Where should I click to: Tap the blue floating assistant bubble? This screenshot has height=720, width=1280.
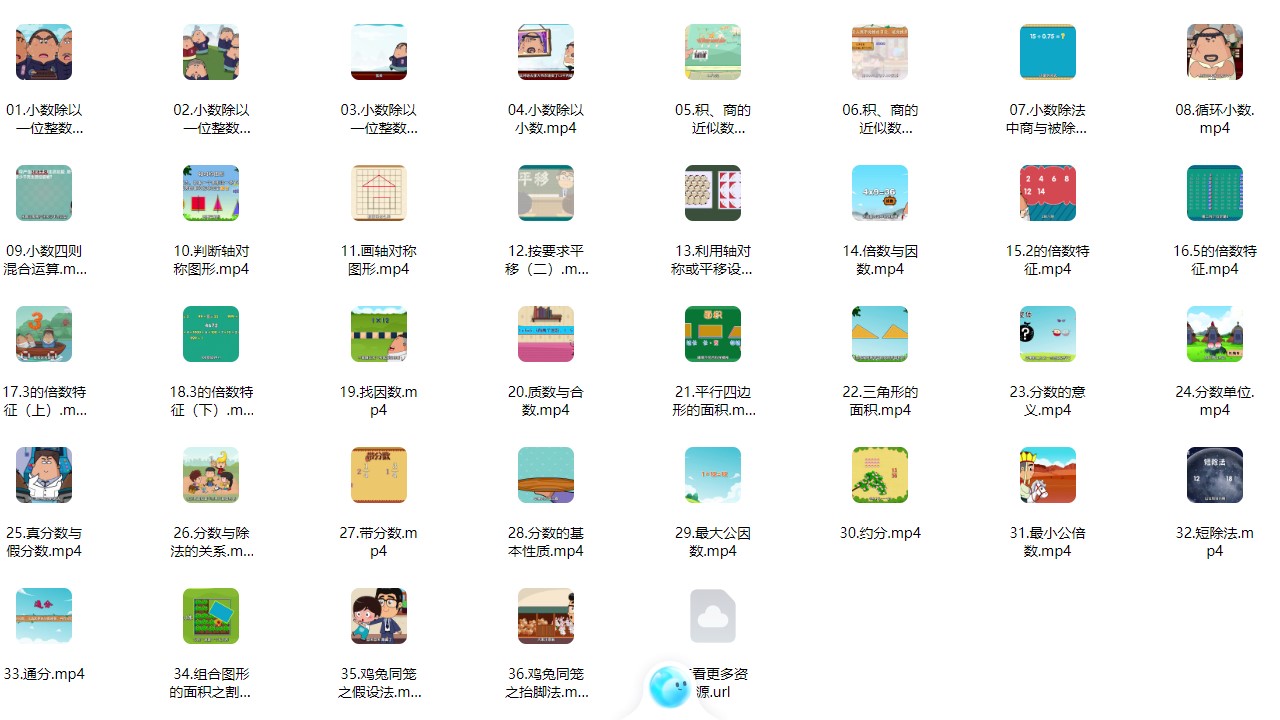click(669, 687)
